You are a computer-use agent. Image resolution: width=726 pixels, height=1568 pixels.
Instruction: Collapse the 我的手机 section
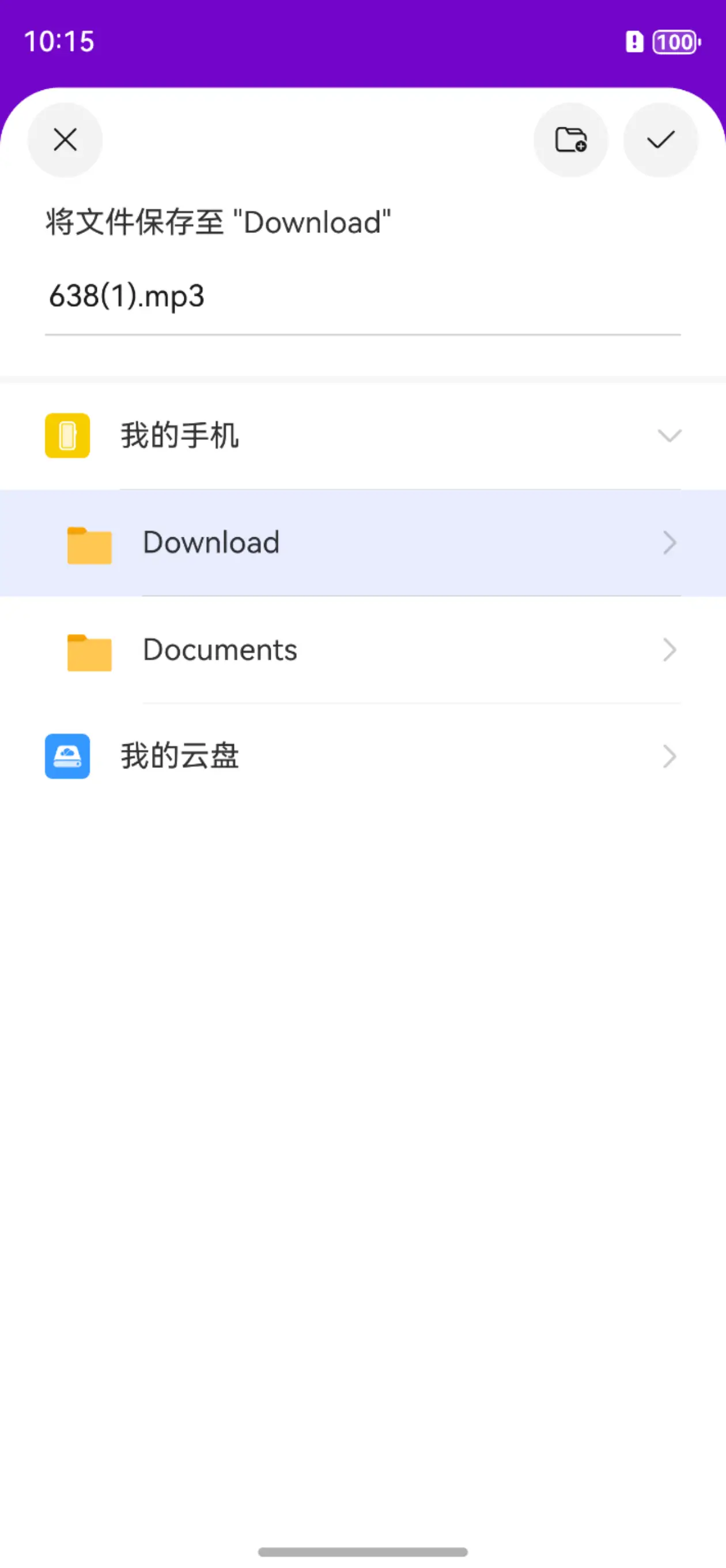(362, 436)
